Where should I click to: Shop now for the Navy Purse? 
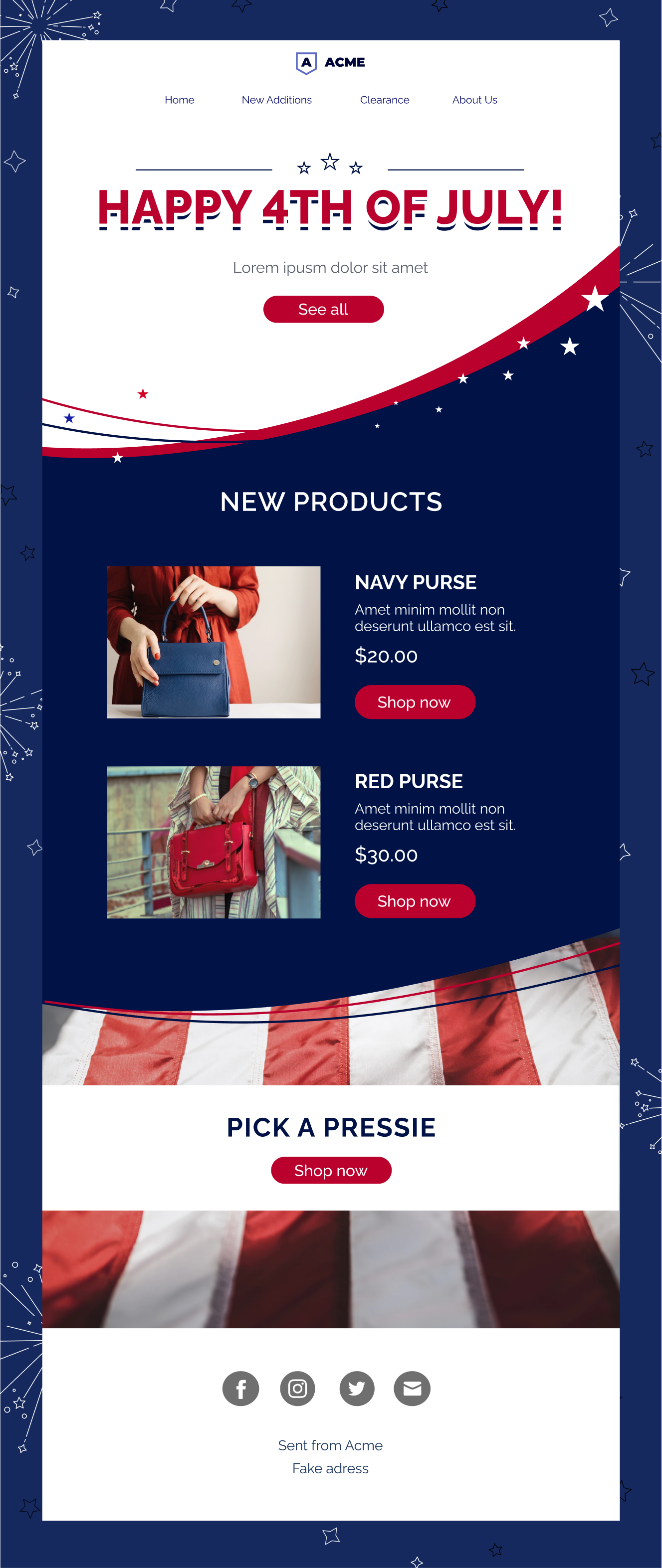point(415,702)
